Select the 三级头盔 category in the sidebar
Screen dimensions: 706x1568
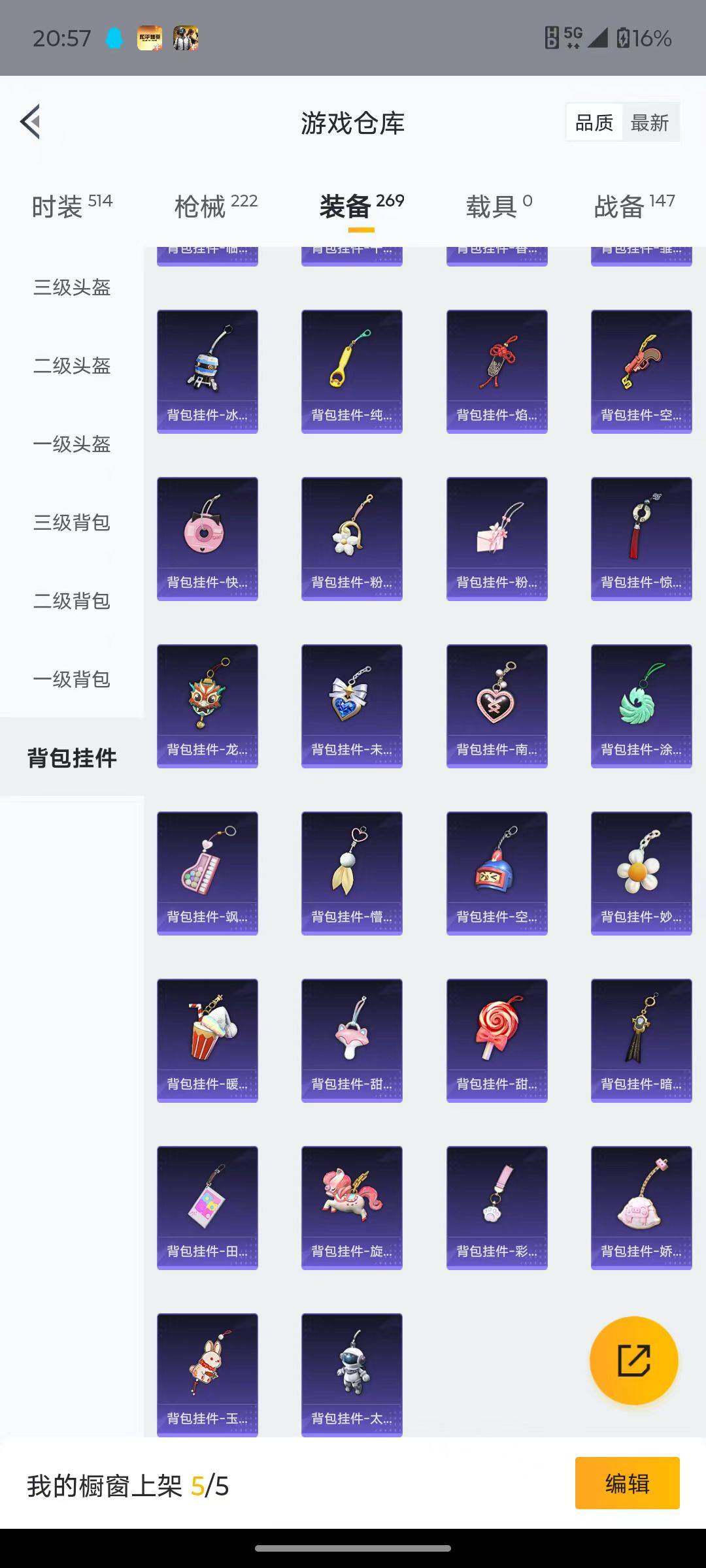72,289
